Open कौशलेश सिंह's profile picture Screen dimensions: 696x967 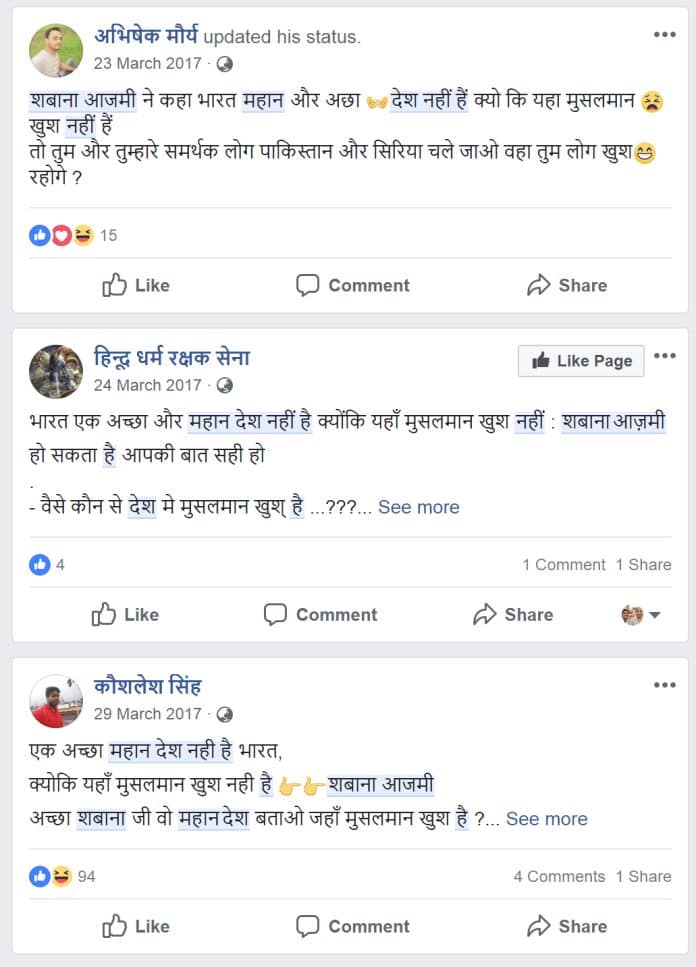56,700
